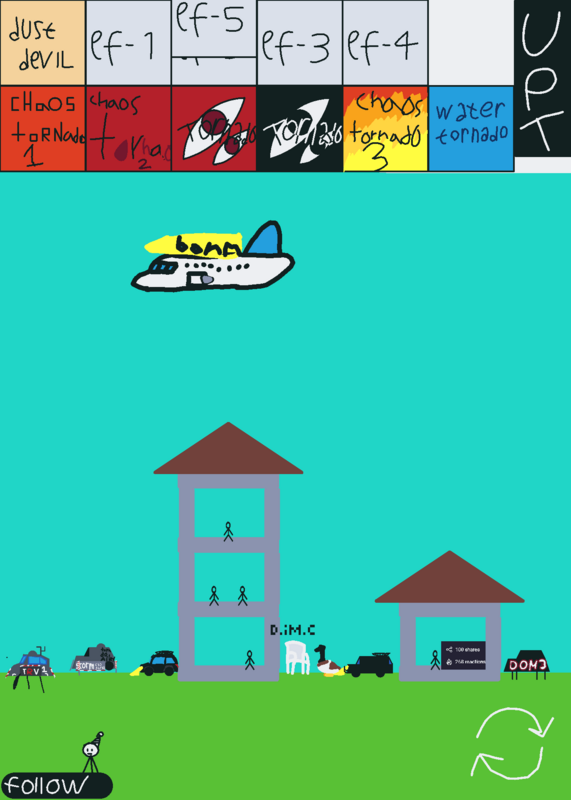Select the ef-3 tornado
Screen dimensions: 571x800
(x=300, y=43)
